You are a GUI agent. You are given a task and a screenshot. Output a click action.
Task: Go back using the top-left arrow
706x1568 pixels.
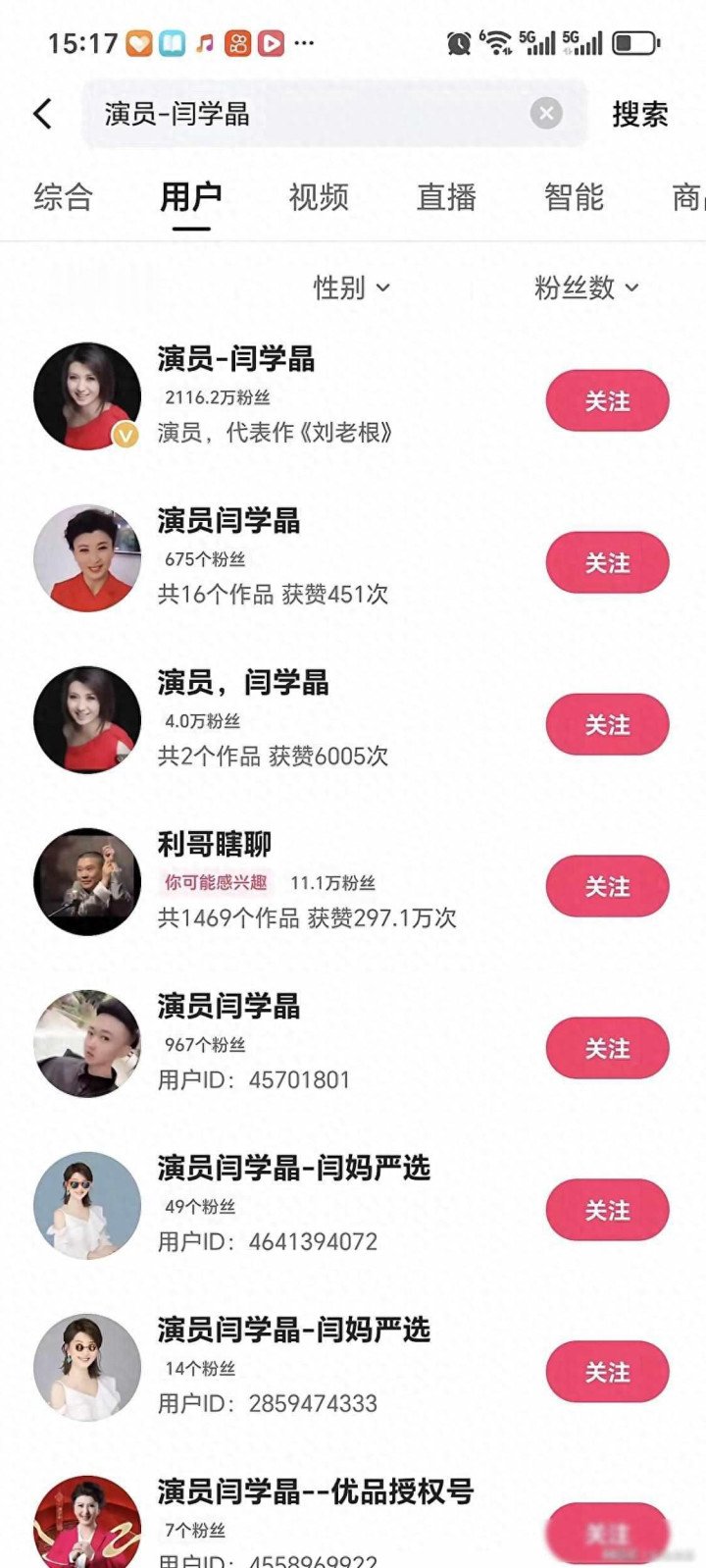pos(43,114)
